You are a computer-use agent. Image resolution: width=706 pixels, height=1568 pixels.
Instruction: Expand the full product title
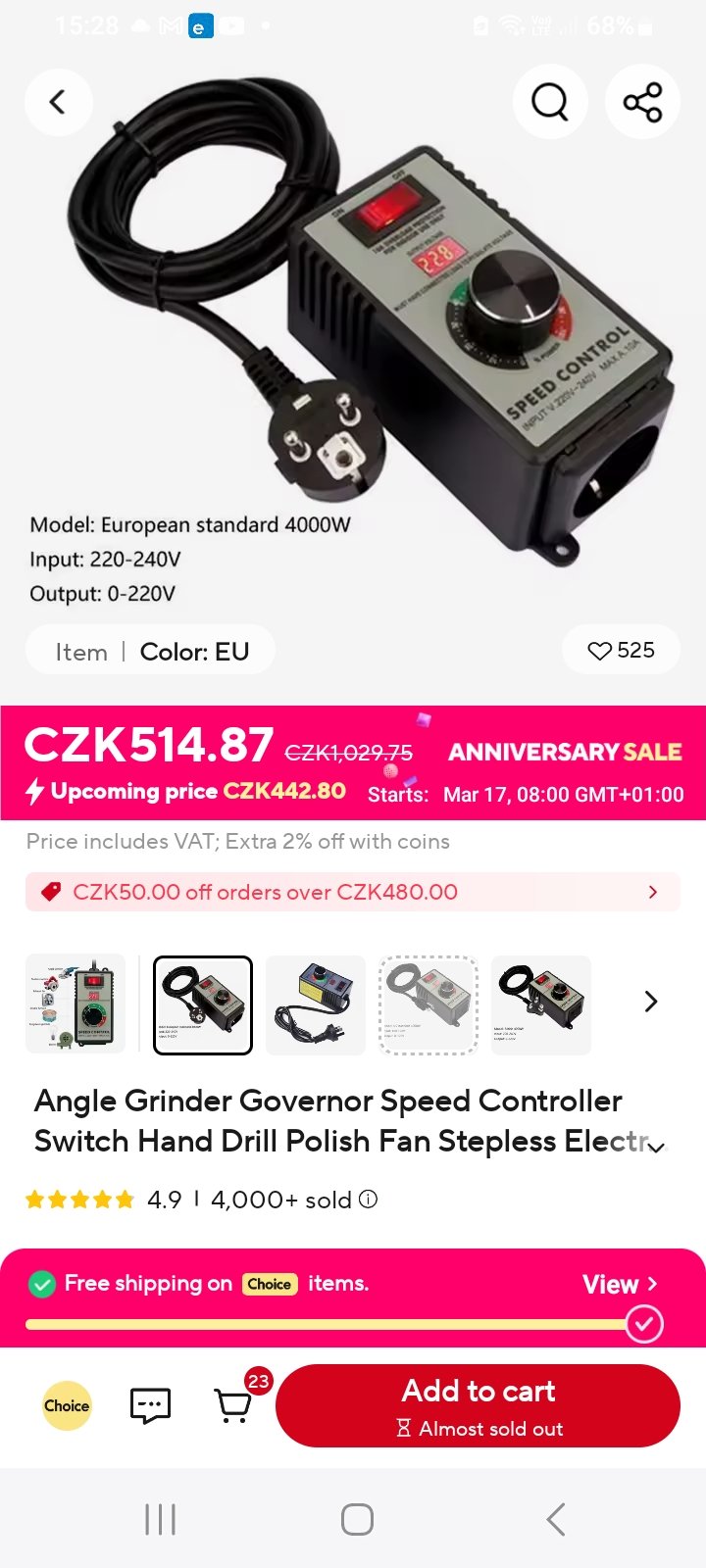tap(657, 1146)
